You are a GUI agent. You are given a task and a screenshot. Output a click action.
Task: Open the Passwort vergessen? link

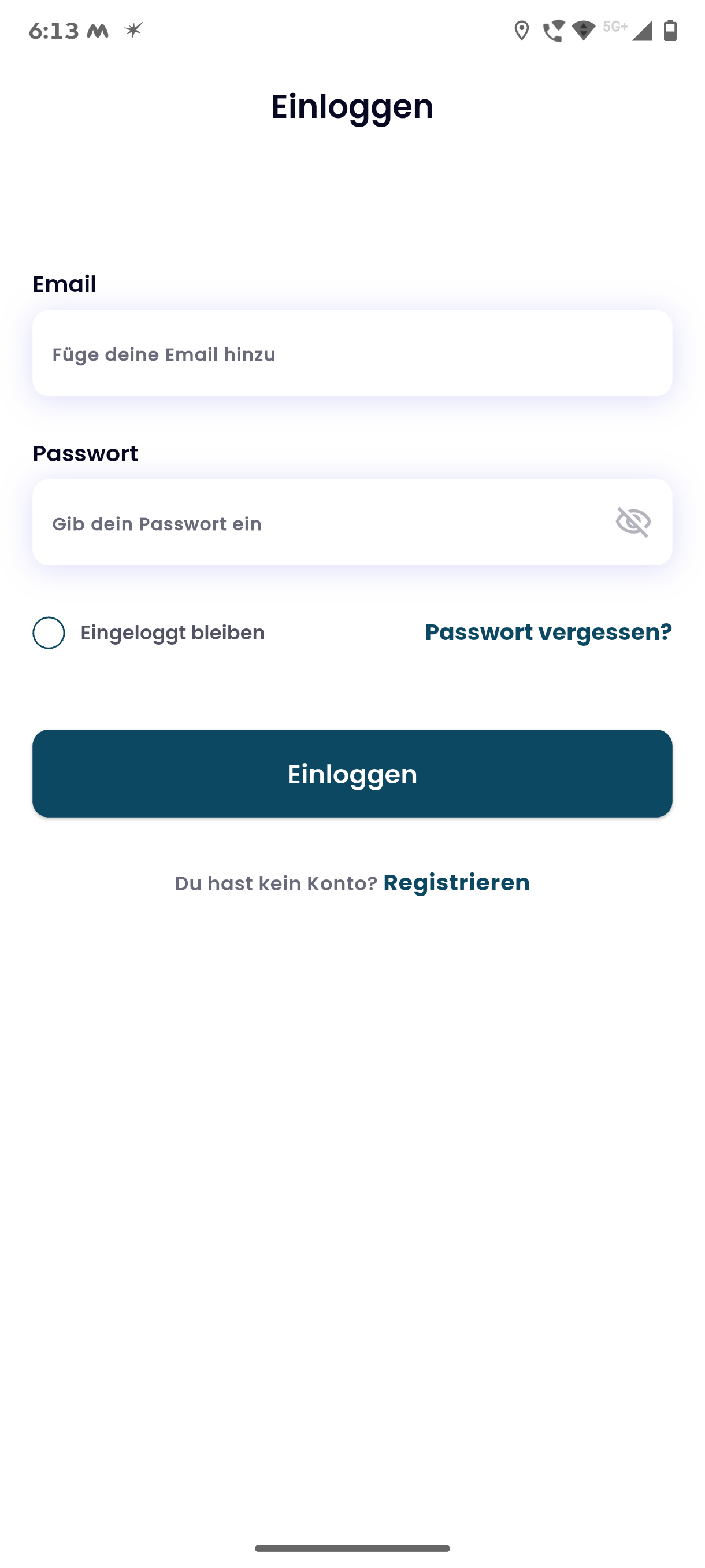click(547, 632)
